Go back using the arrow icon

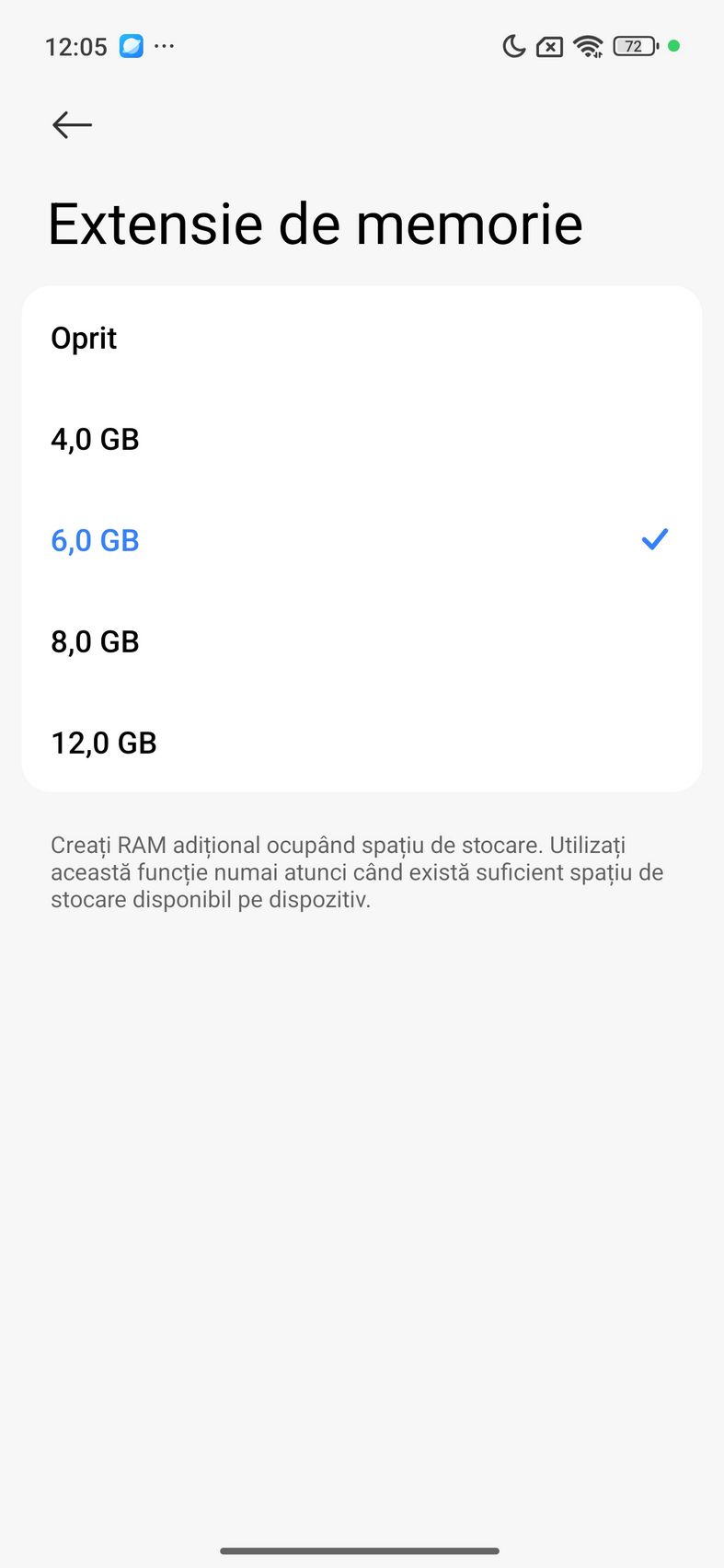pos(72,124)
